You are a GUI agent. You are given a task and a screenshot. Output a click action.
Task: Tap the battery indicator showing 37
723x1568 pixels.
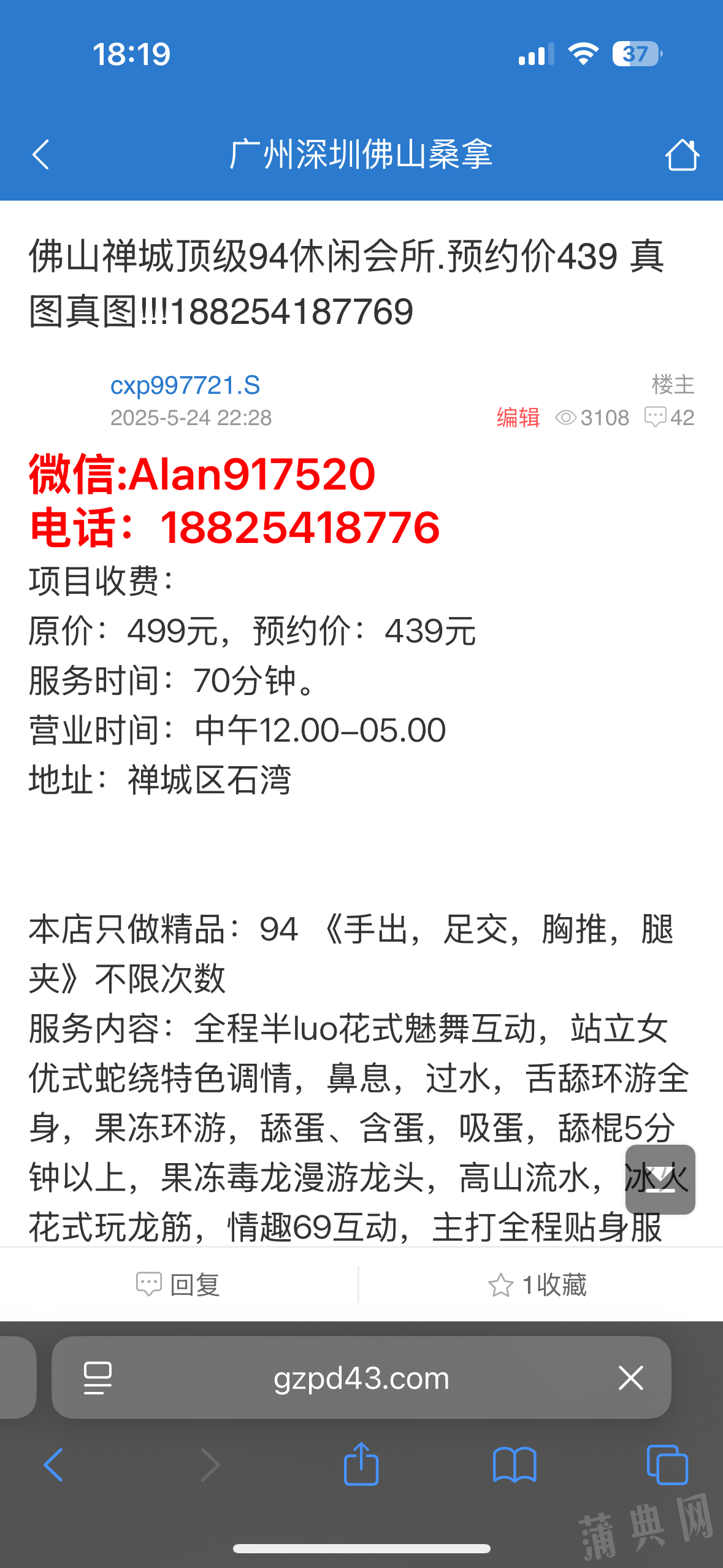637,54
